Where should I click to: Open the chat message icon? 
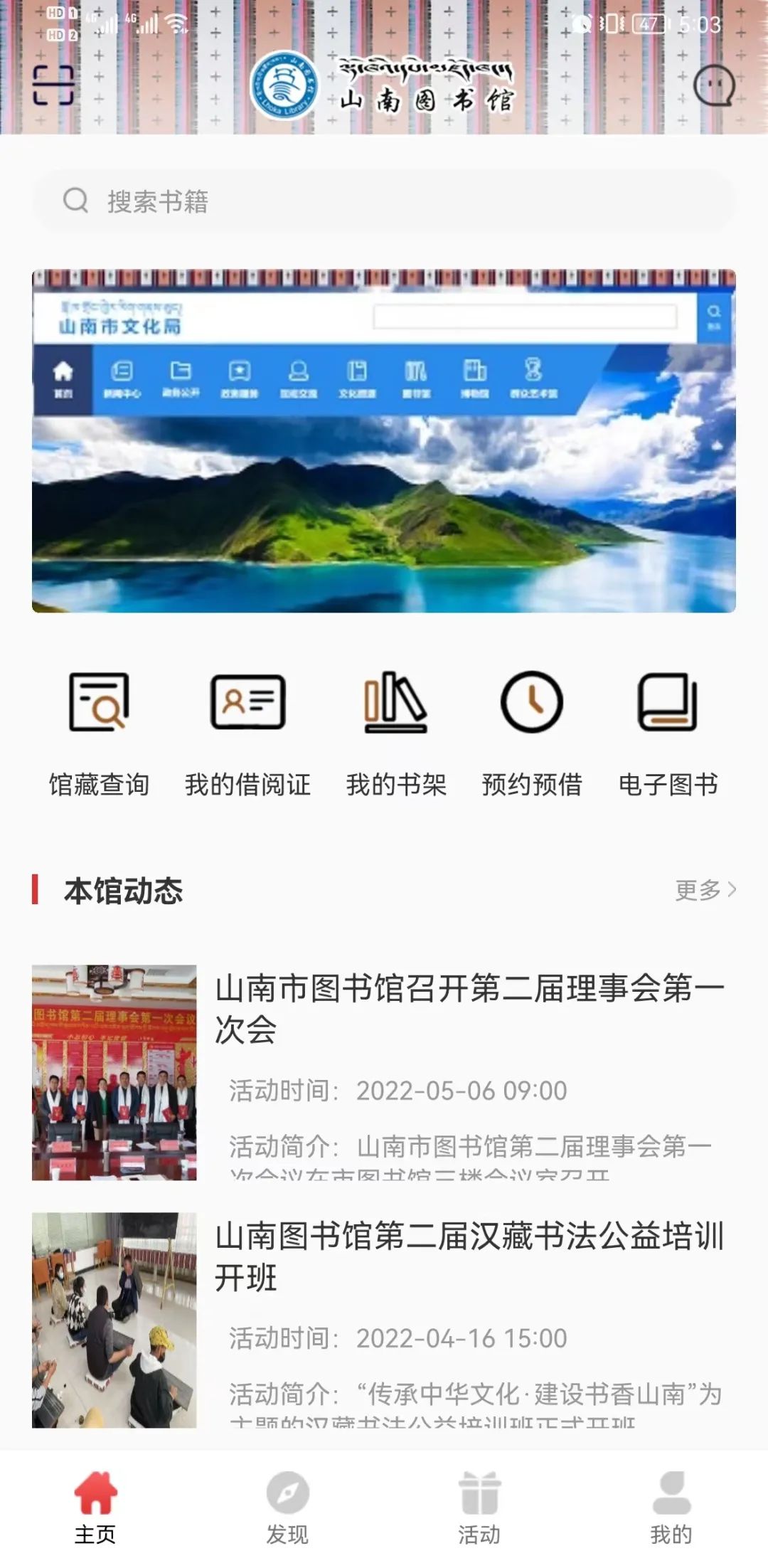click(713, 85)
